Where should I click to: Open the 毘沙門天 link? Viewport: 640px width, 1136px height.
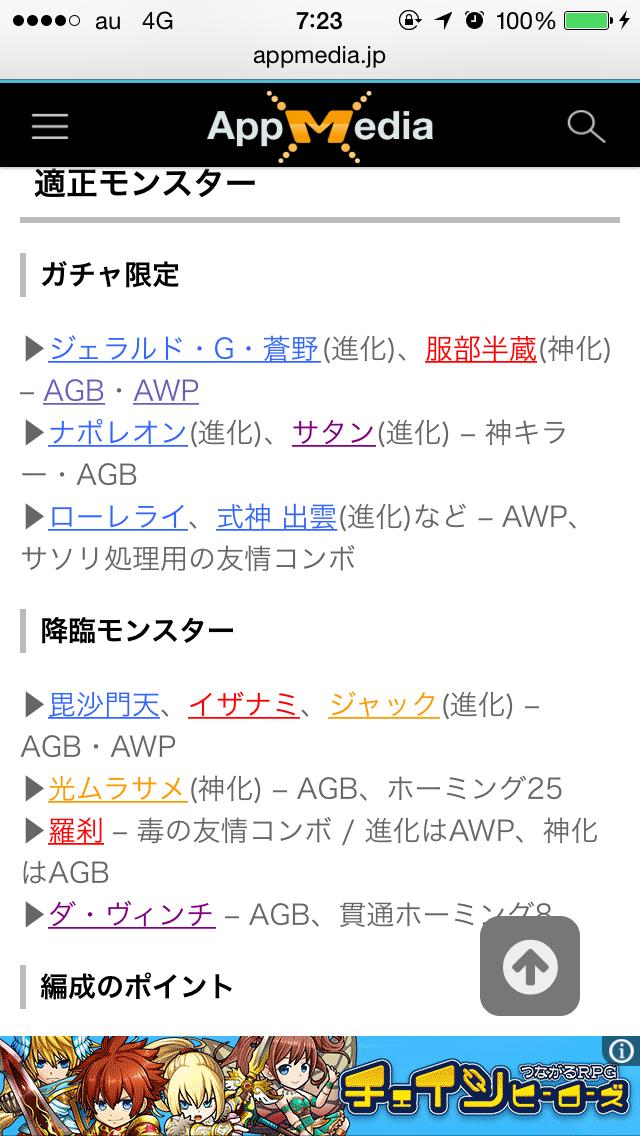[104, 705]
